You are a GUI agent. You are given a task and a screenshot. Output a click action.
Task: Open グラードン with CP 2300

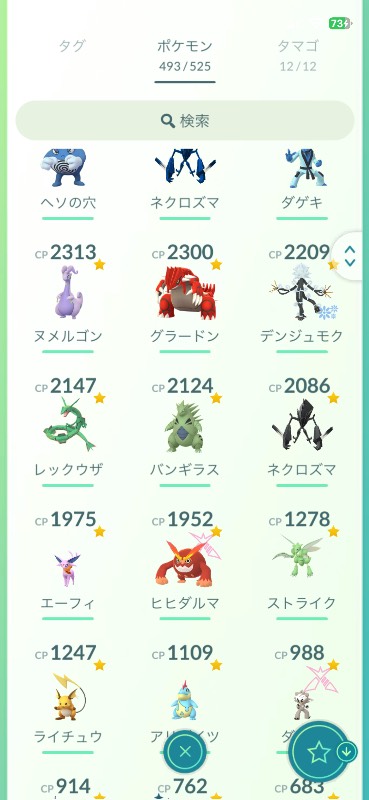coord(185,298)
